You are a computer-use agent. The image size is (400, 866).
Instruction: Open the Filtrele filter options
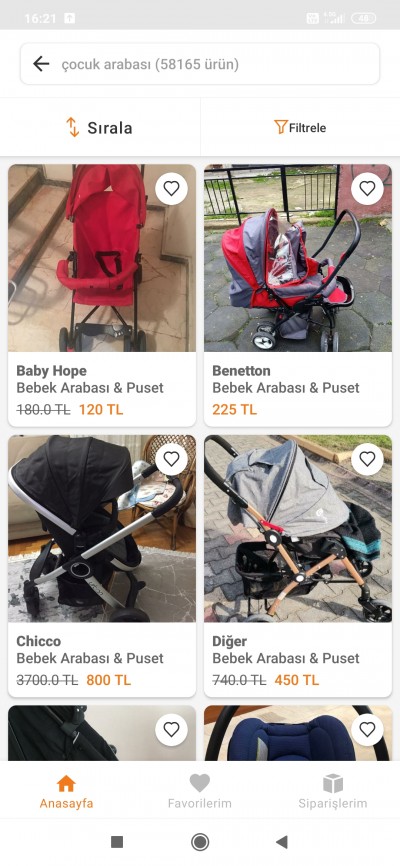(x=300, y=128)
